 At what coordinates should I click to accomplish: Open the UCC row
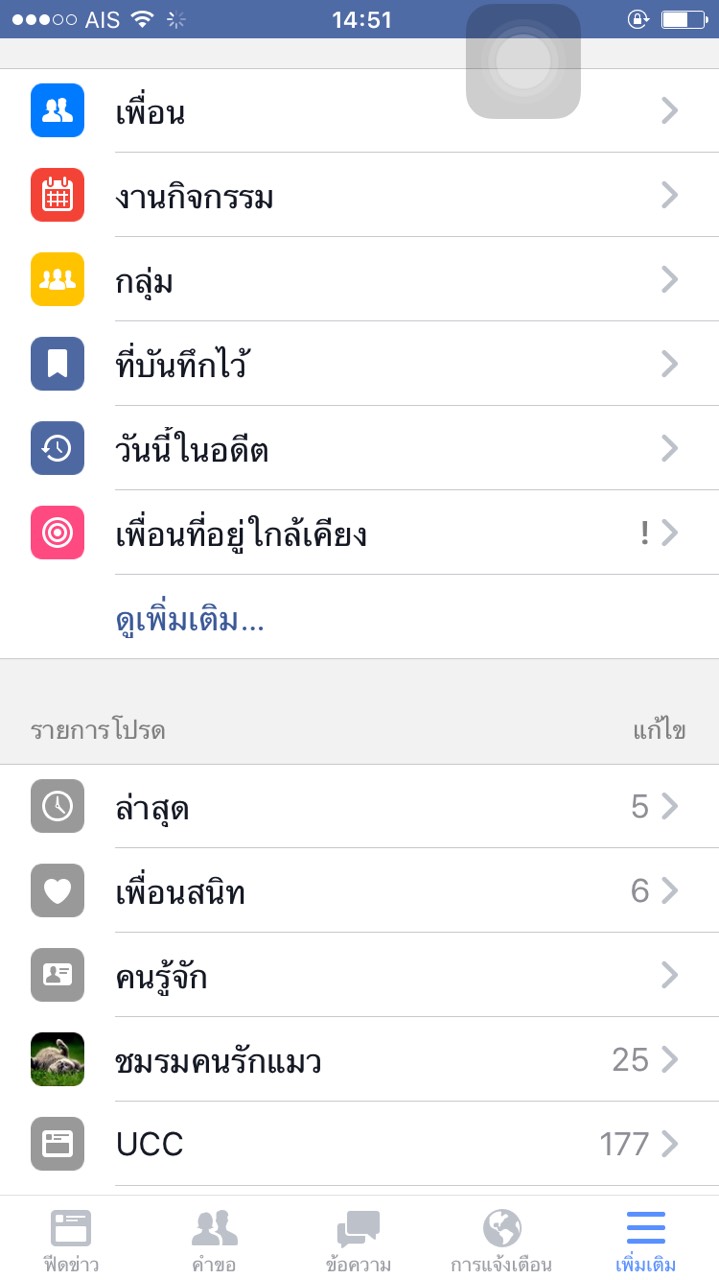[360, 1144]
